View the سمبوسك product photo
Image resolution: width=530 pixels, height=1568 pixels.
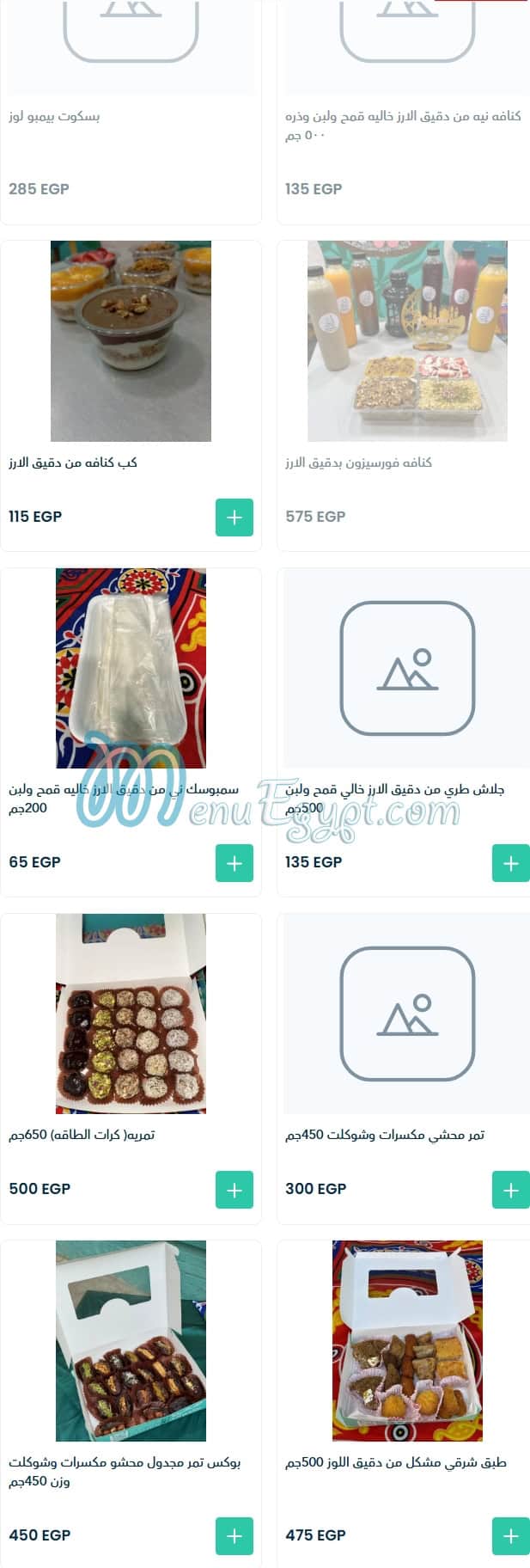click(131, 668)
